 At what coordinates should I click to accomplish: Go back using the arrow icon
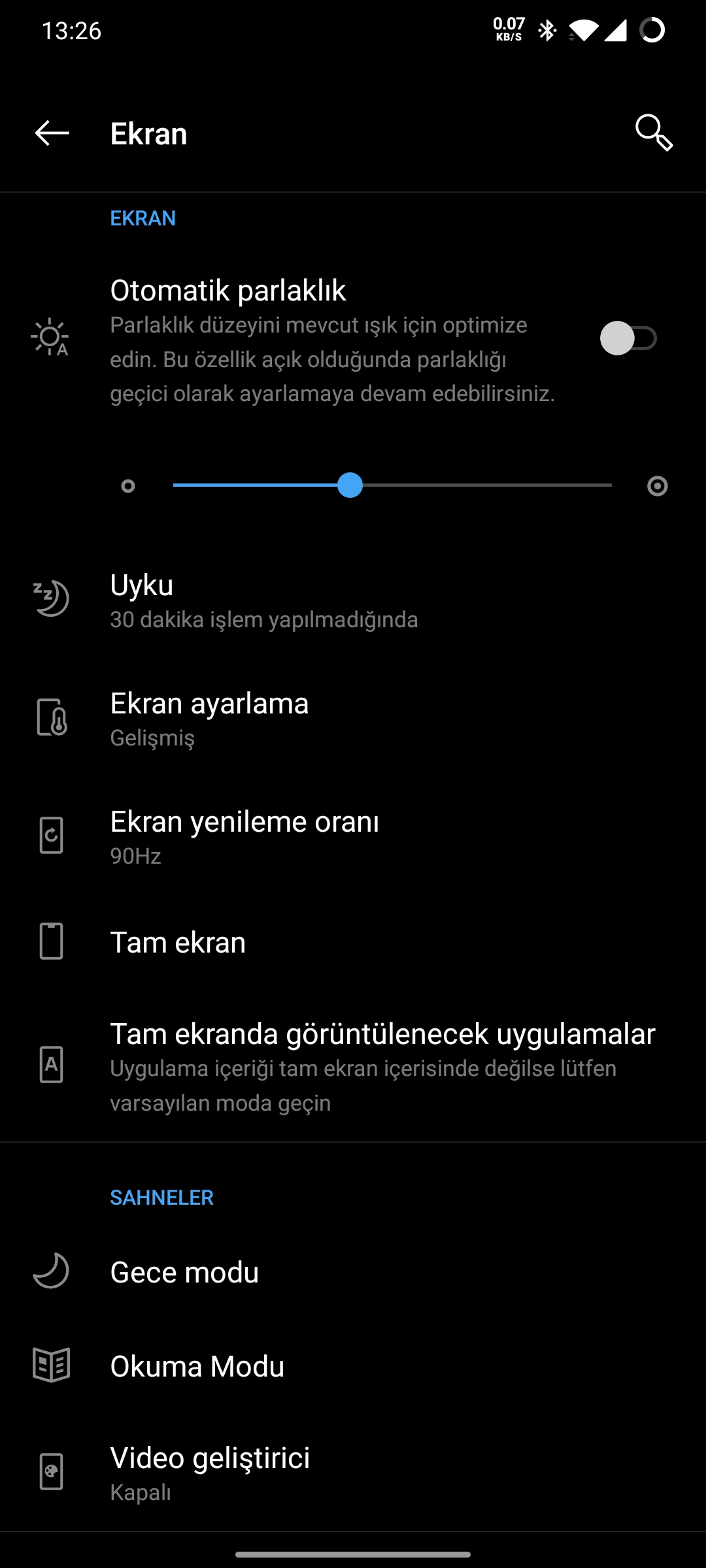52,133
